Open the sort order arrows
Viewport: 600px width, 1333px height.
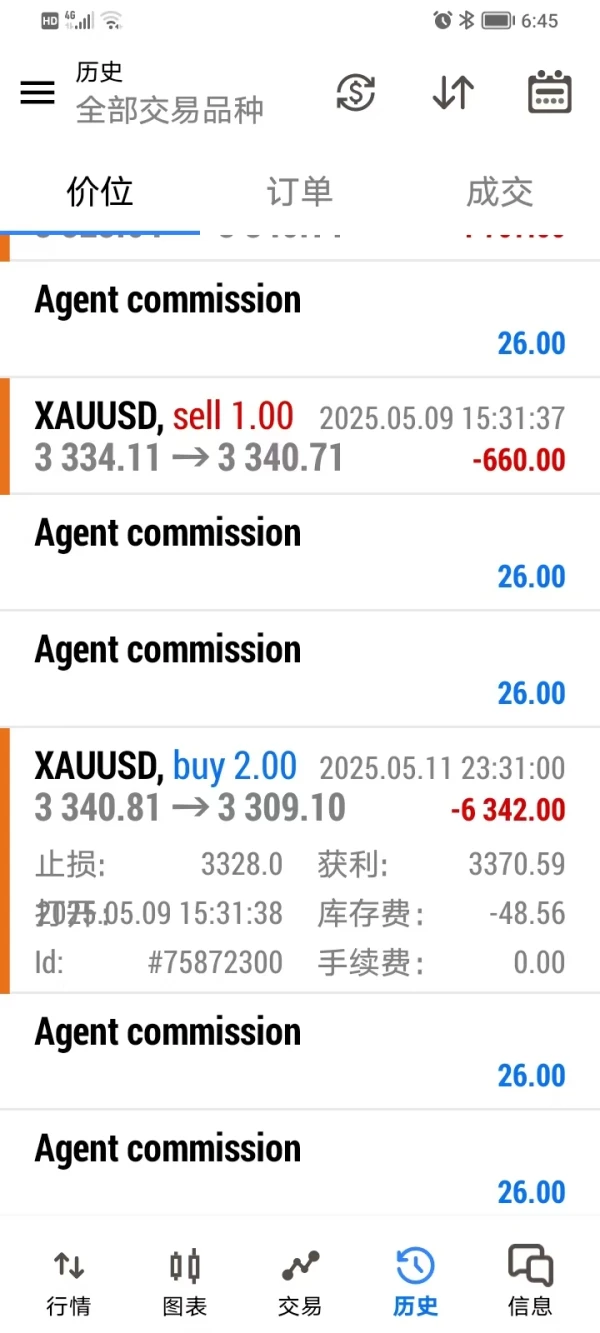[452, 93]
